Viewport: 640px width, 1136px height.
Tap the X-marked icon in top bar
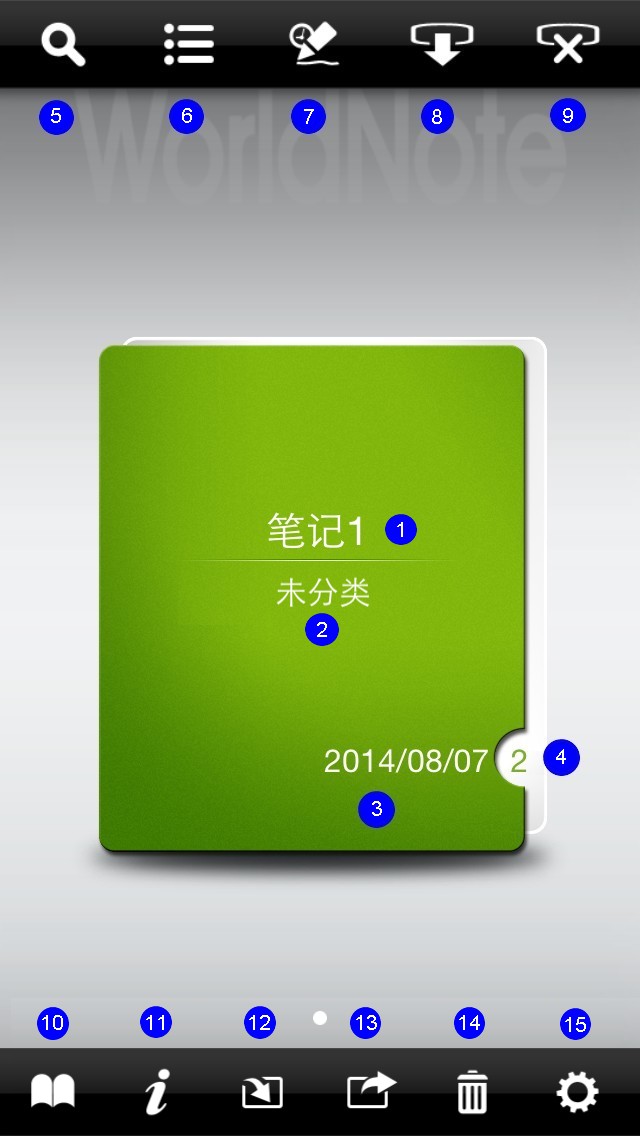[x=567, y=45]
